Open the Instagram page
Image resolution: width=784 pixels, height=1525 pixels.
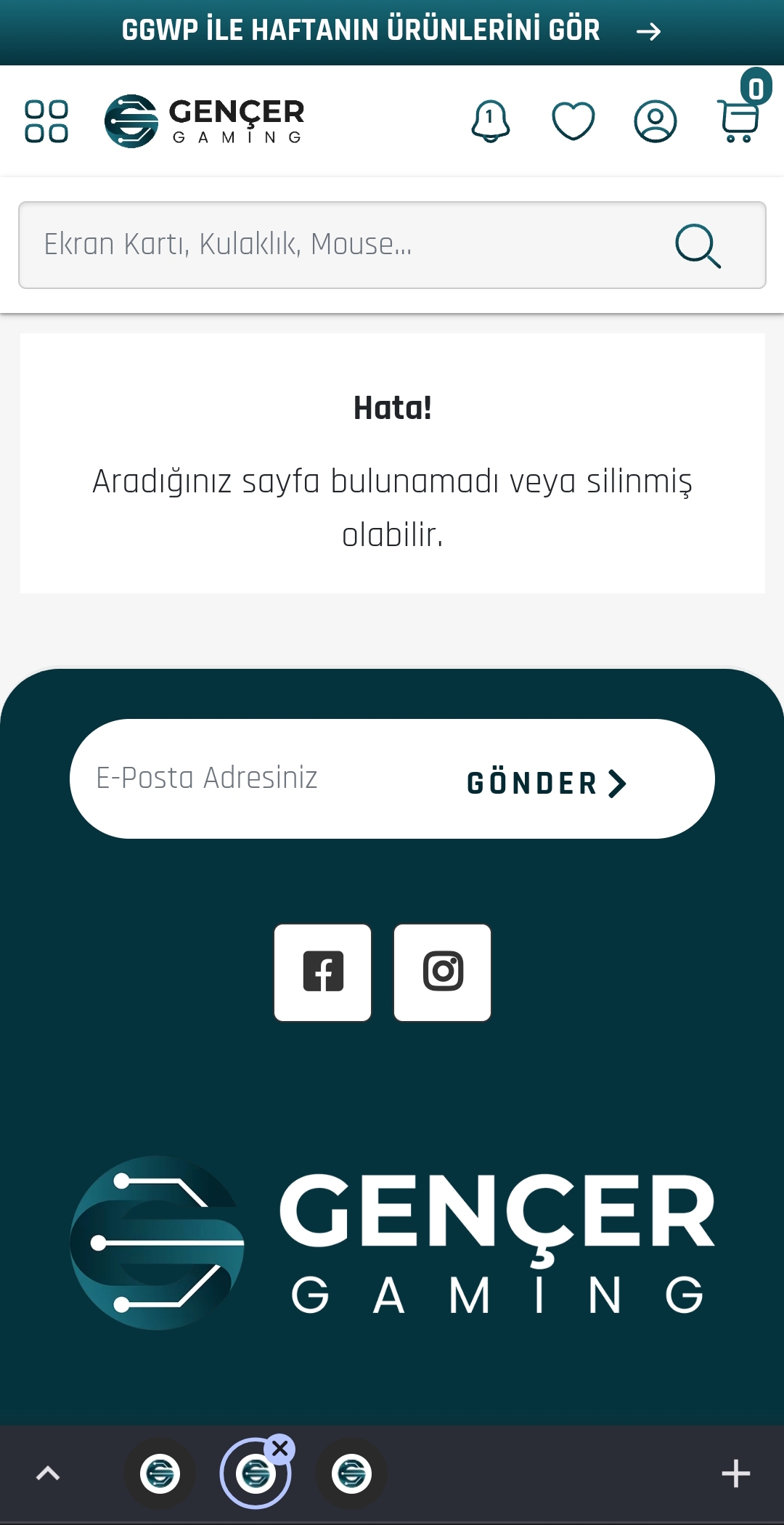443,972
